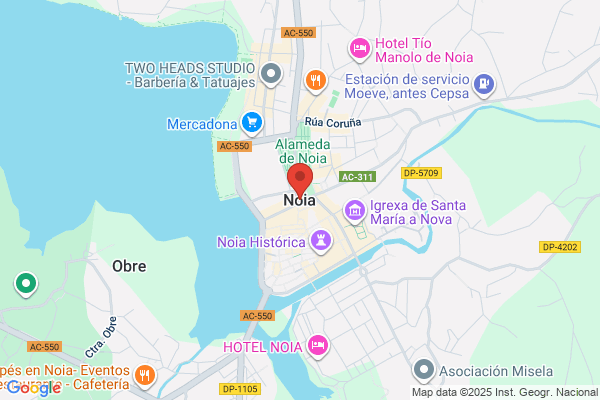The image size is (600, 400).
Task: Select the Hotel Tío Manolo de Noia pin
Action: 359,49
